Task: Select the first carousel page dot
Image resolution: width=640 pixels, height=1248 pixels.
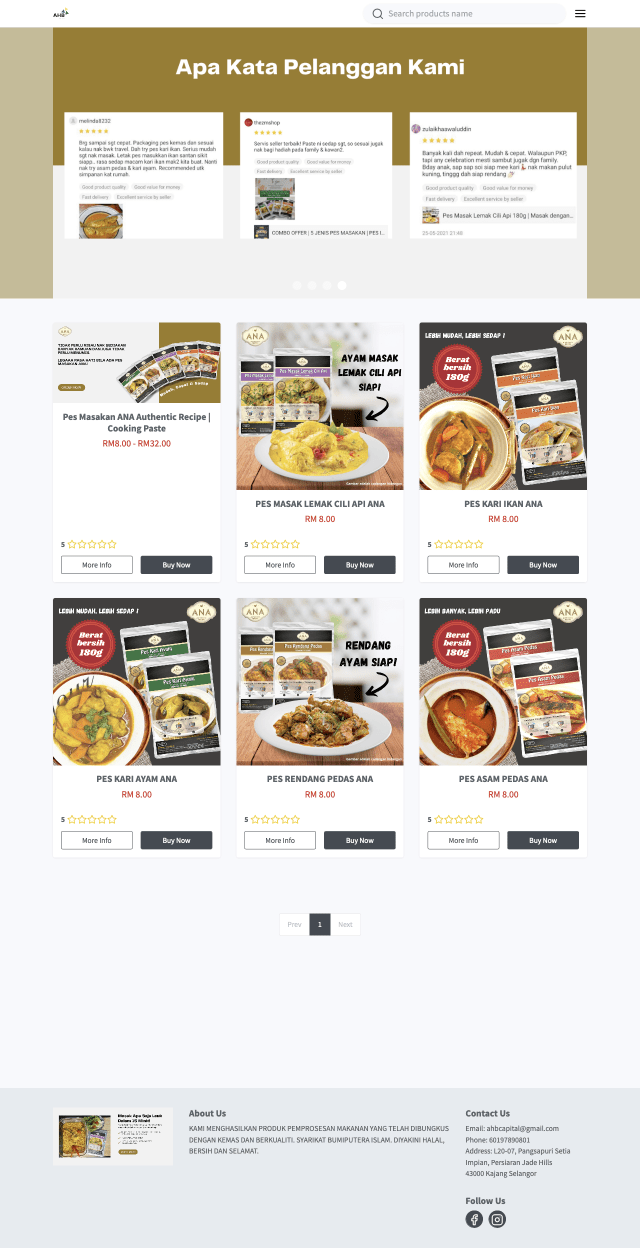Action: [297, 285]
